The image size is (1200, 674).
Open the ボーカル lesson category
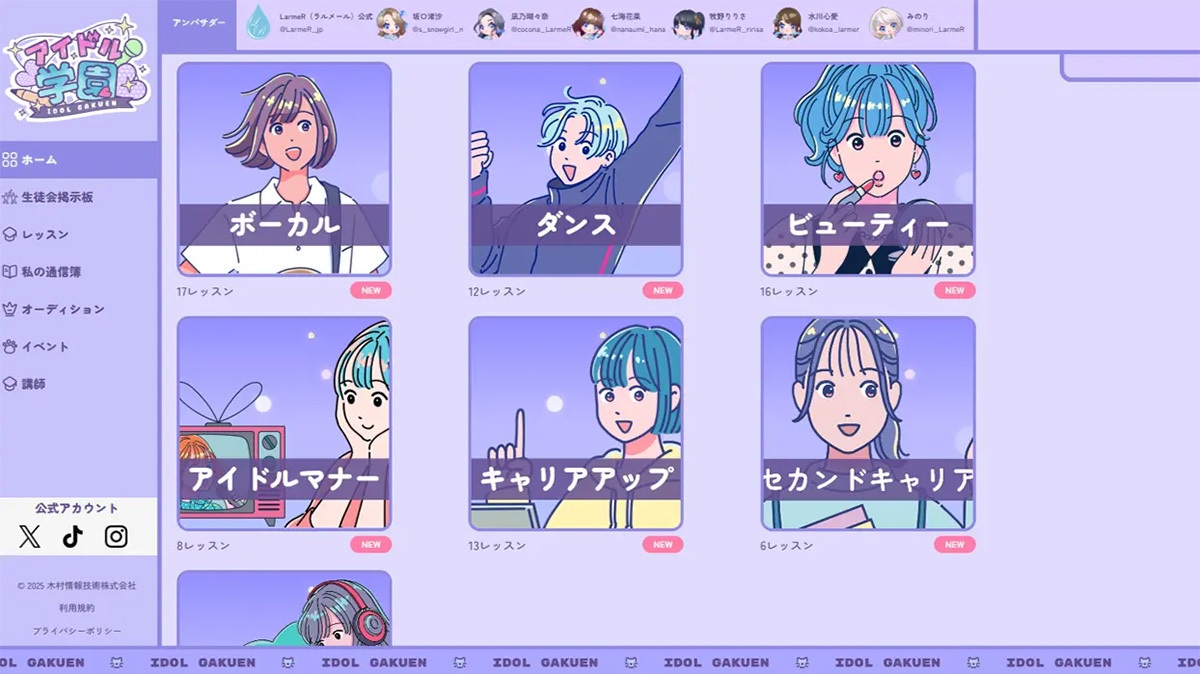(x=284, y=170)
